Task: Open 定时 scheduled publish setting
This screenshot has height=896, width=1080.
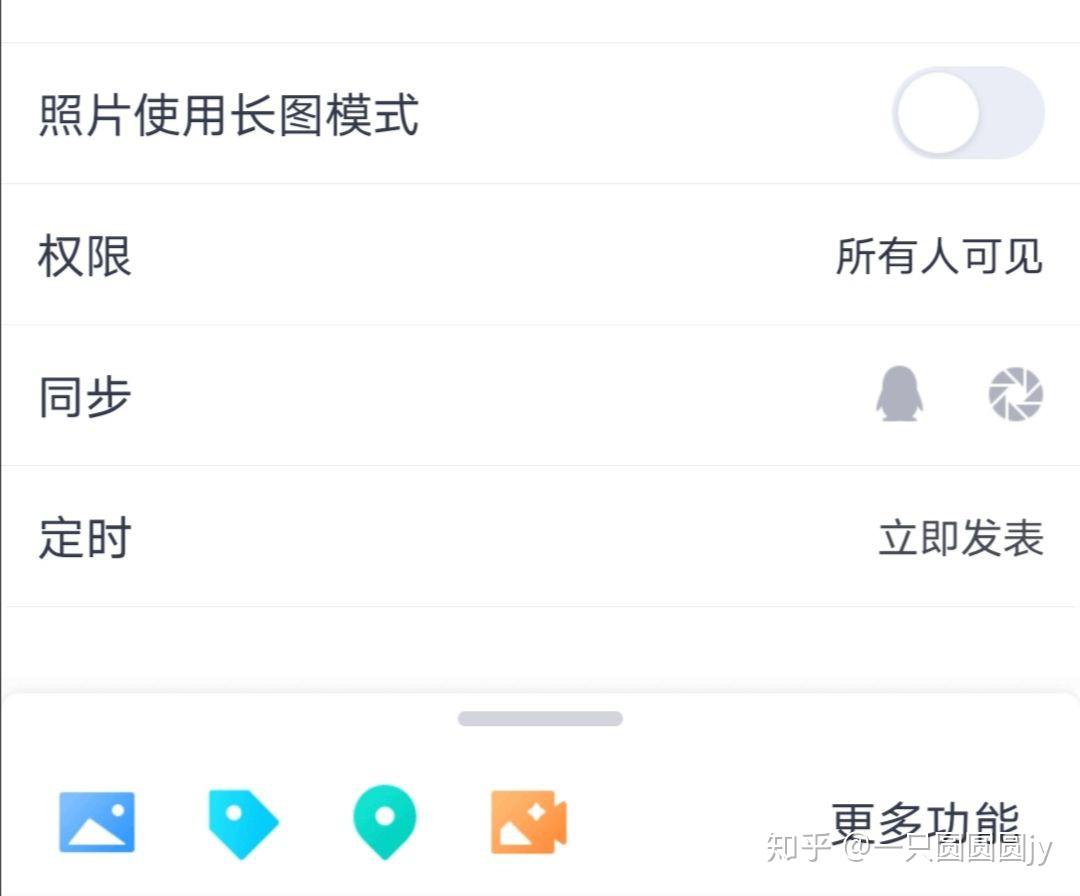Action: pyautogui.click(x=540, y=538)
